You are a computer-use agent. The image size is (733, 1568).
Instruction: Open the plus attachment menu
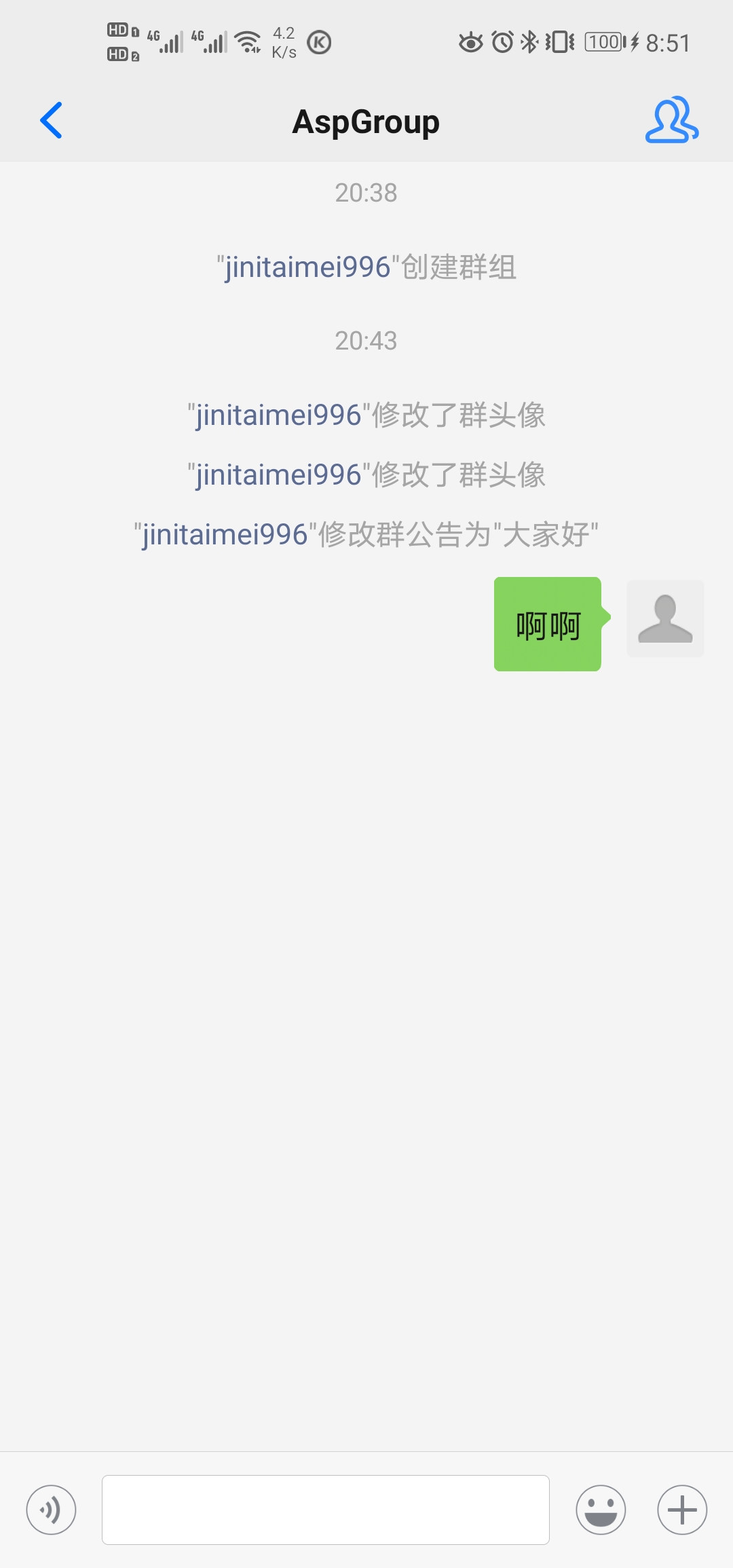coord(682,1510)
